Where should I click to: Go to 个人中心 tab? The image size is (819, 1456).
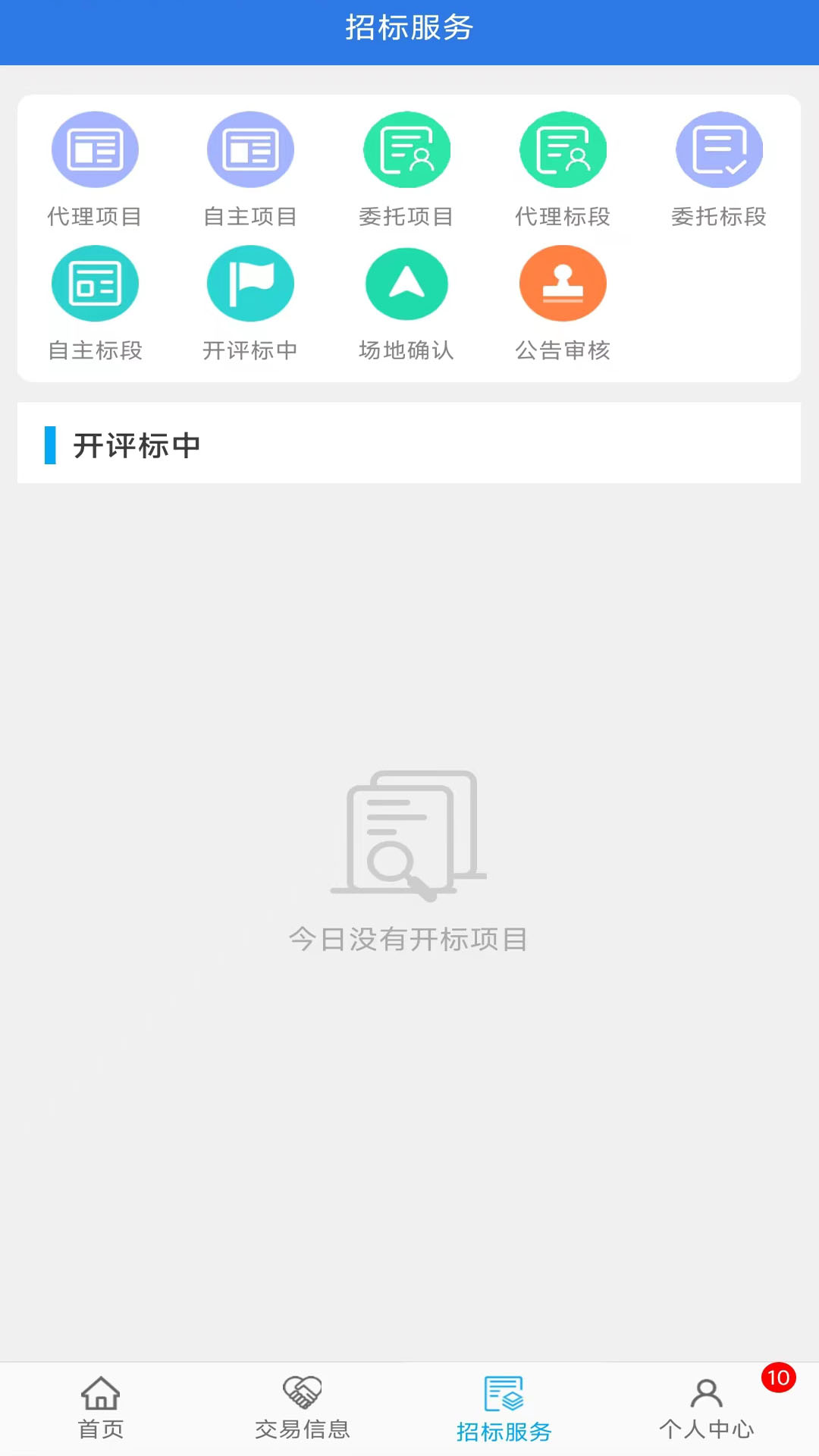707,1408
